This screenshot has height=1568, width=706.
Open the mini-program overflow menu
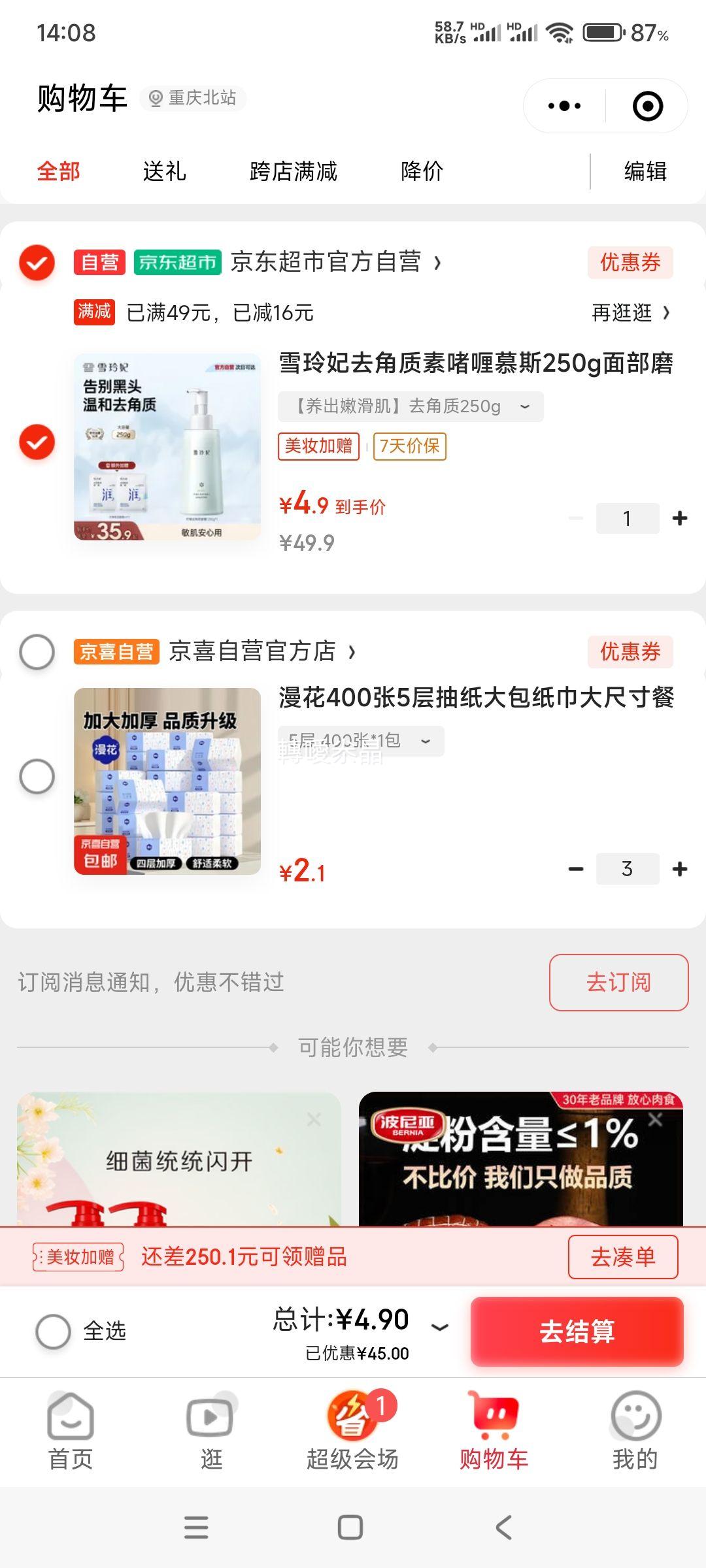pos(564,106)
